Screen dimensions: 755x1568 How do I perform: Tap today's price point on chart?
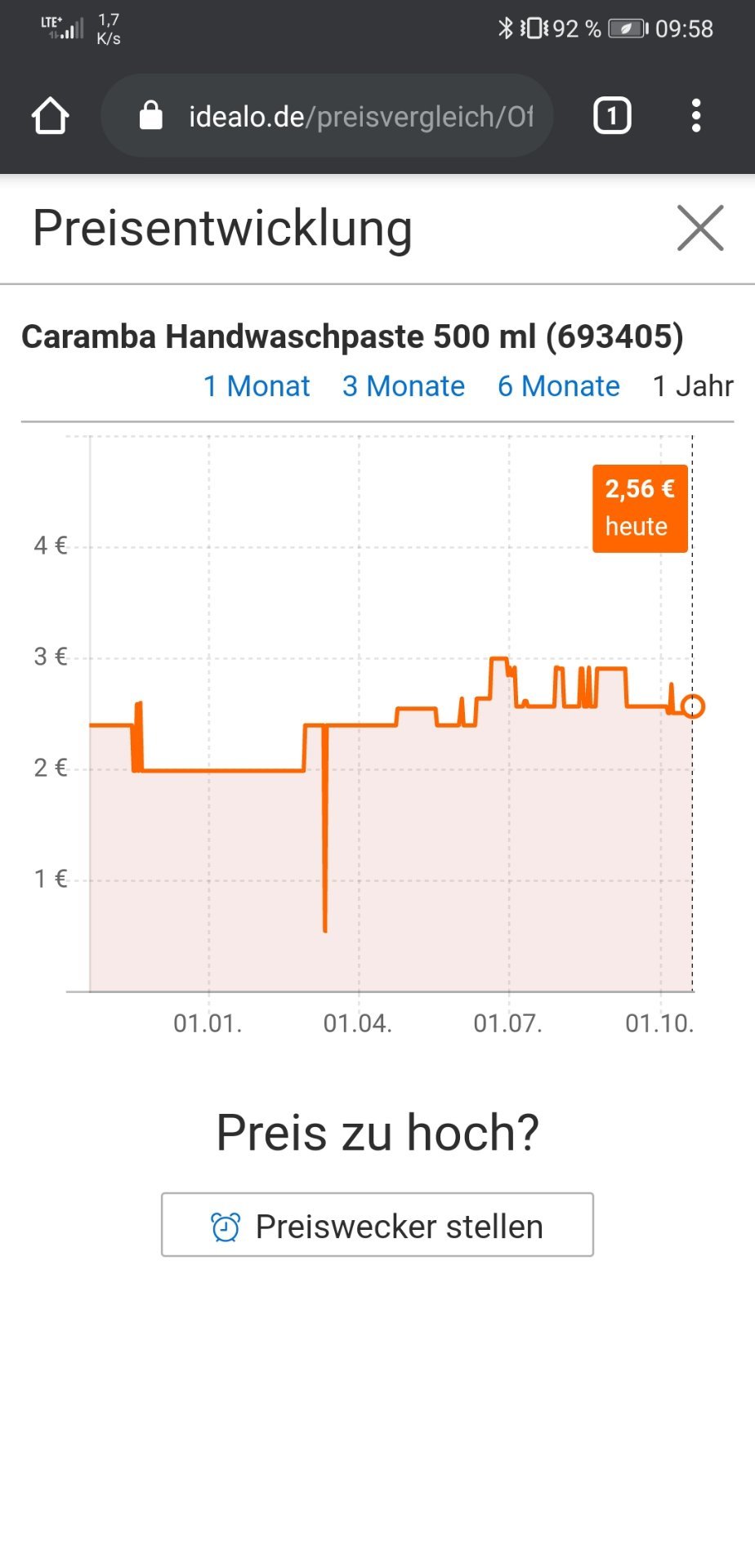click(692, 706)
